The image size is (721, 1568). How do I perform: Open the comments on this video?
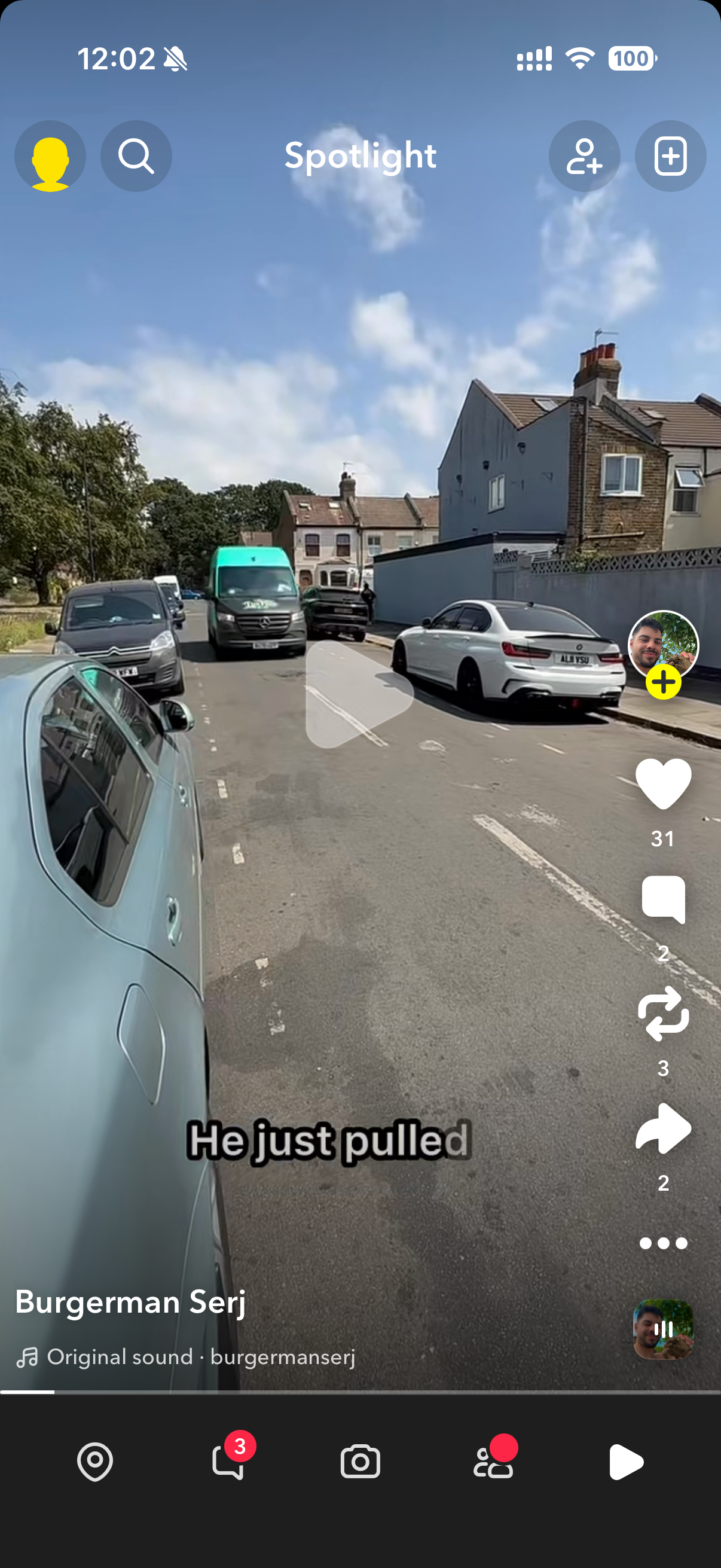663,899
